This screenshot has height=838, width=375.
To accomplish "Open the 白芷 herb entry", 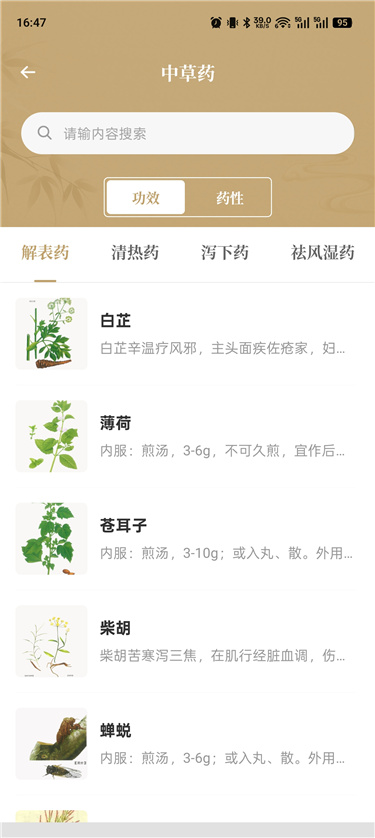I will pyautogui.click(x=188, y=334).
